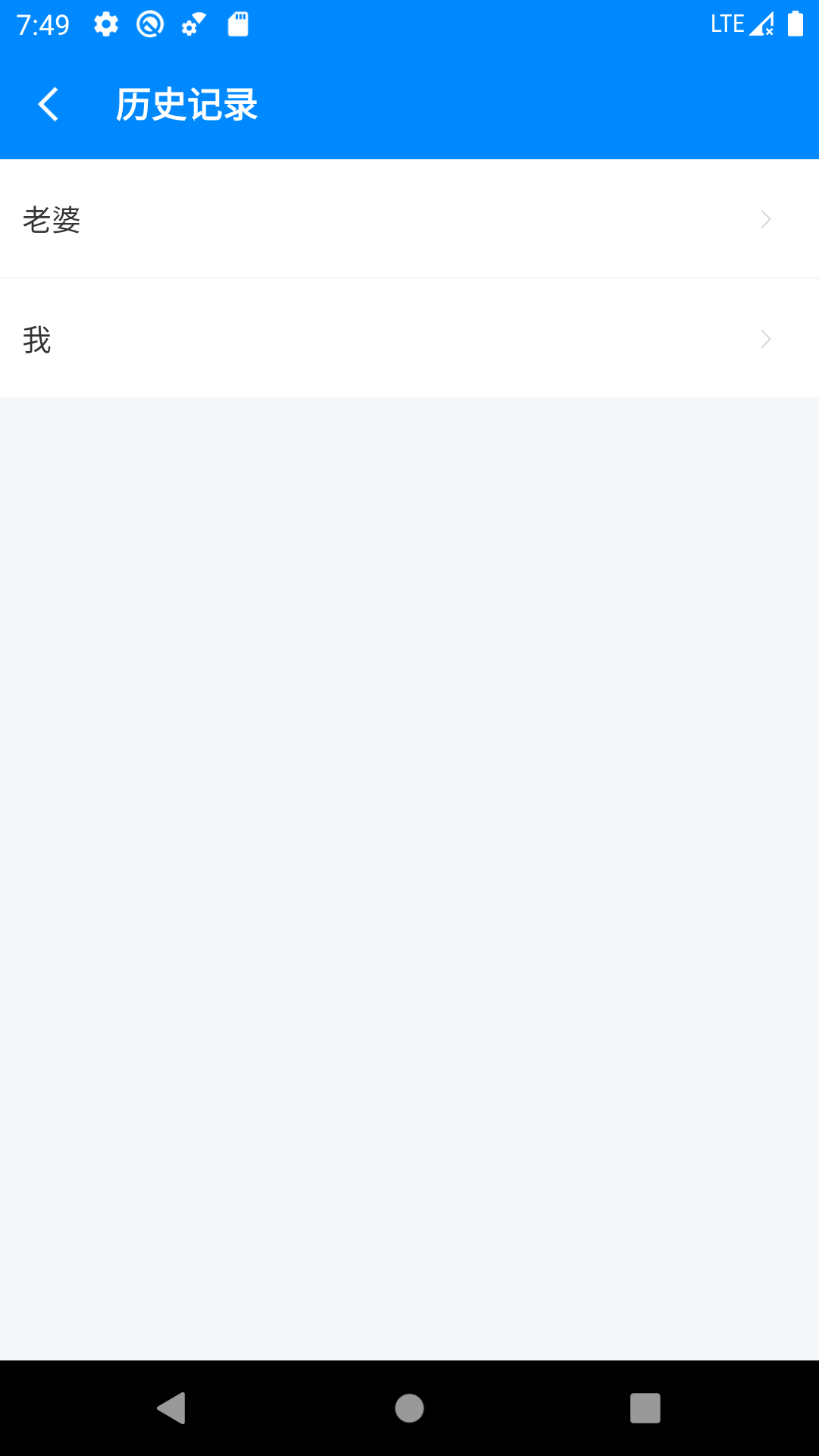Click the back arrow in the title bar
Viewport: 819px width, 1456px height.
click(x=48, y=105)
